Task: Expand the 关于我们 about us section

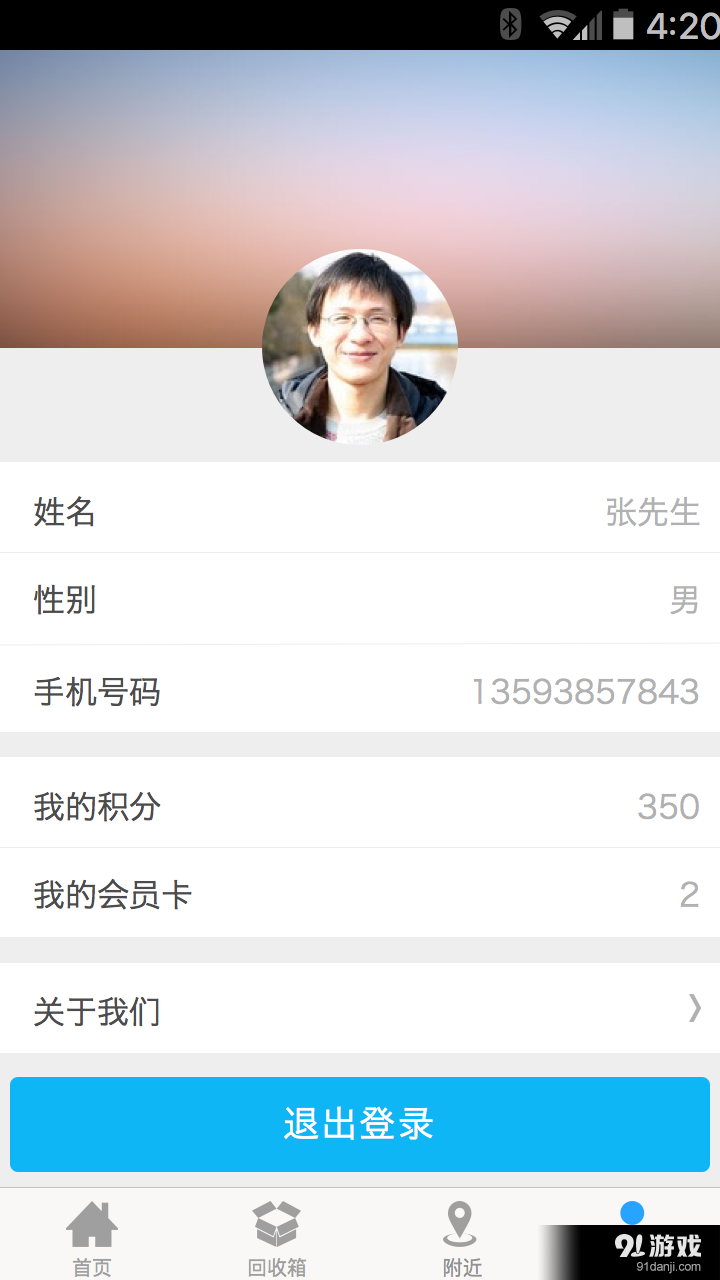Action: coord(360,1010)
